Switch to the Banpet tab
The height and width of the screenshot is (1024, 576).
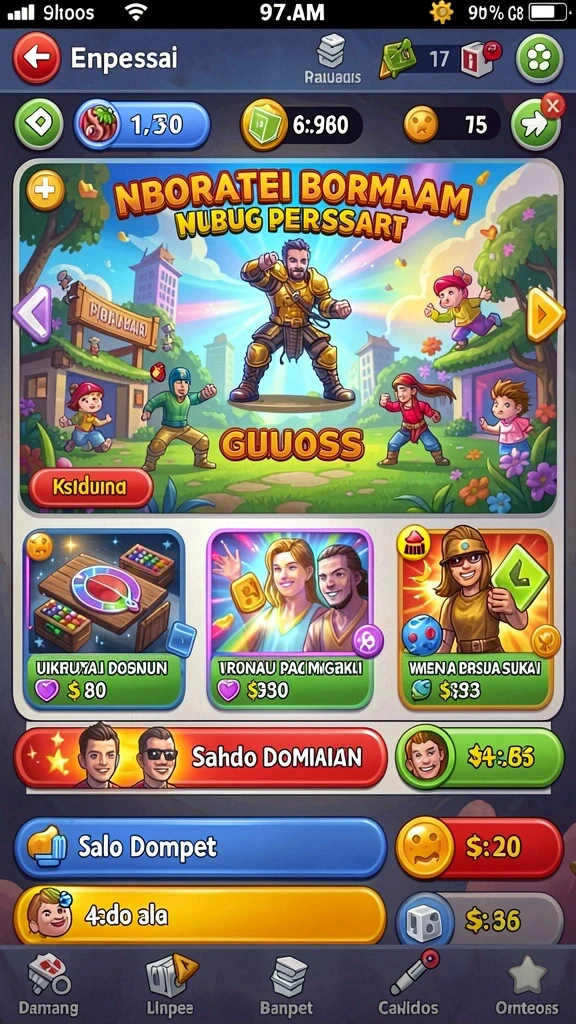tap(287, 984)
